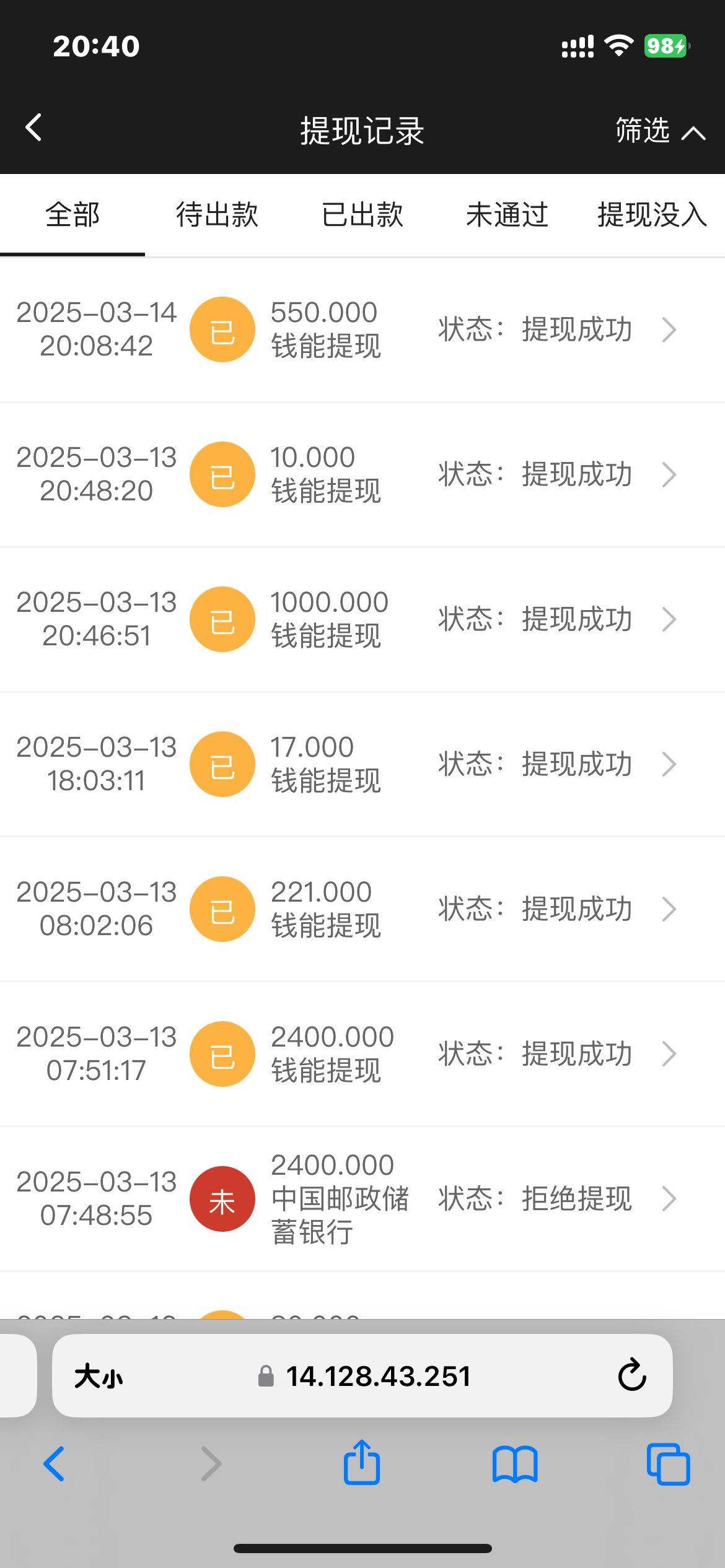This screenshot has height=1568, width=725.
Task: Select the 未通过 tab
Action: (x=507, y=215)
